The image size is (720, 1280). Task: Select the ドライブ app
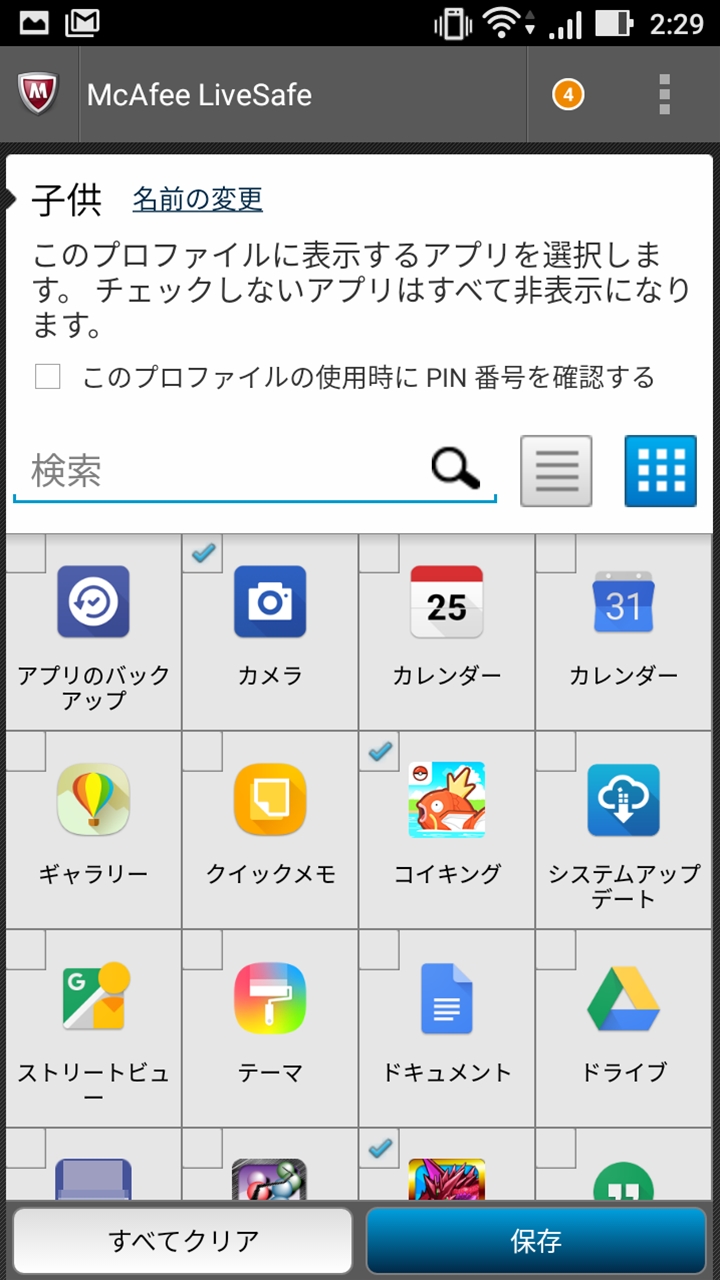pyautogui.click(x=623, y=1028)
